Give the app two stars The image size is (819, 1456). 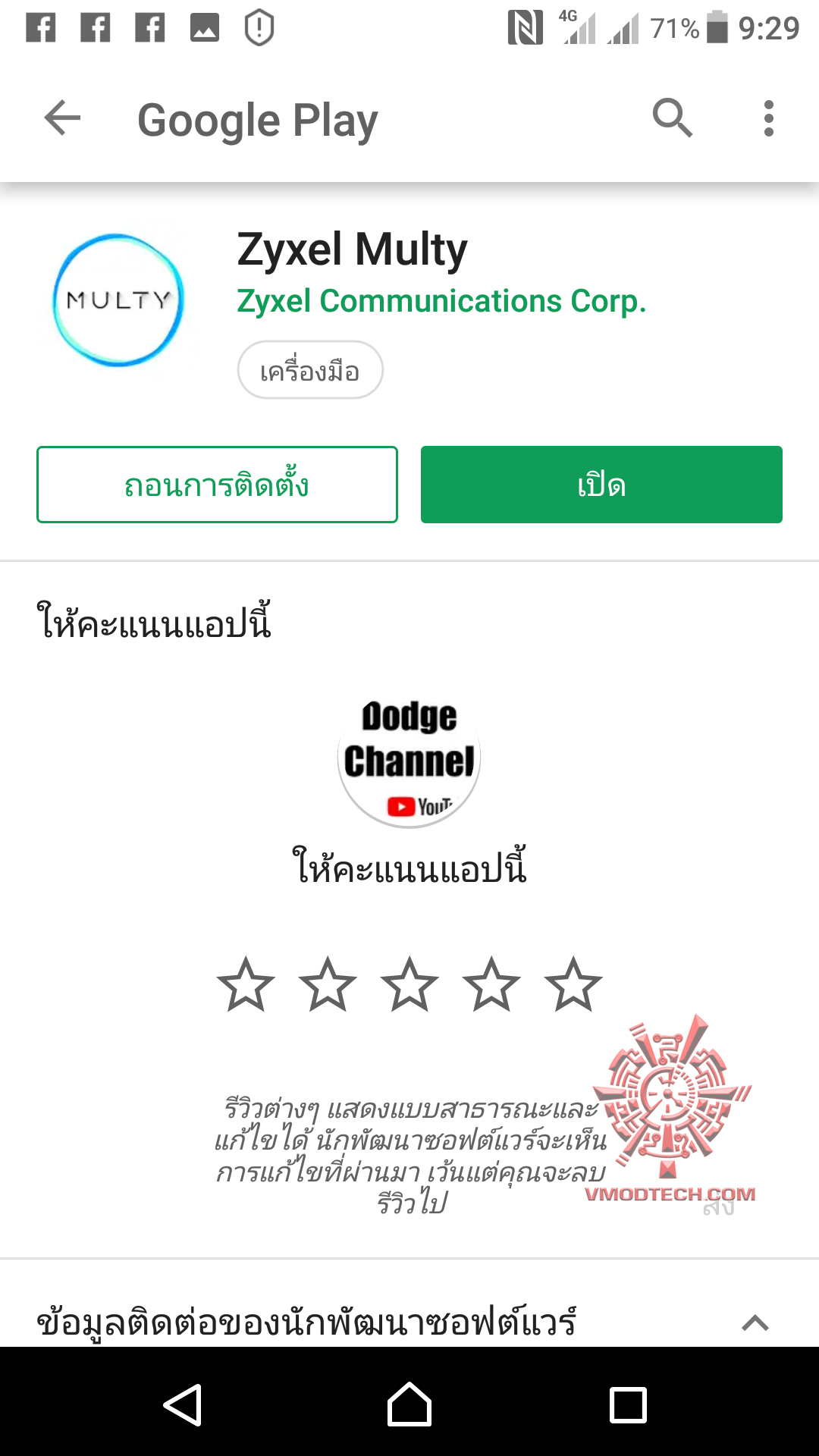click(x=328, y=984)
